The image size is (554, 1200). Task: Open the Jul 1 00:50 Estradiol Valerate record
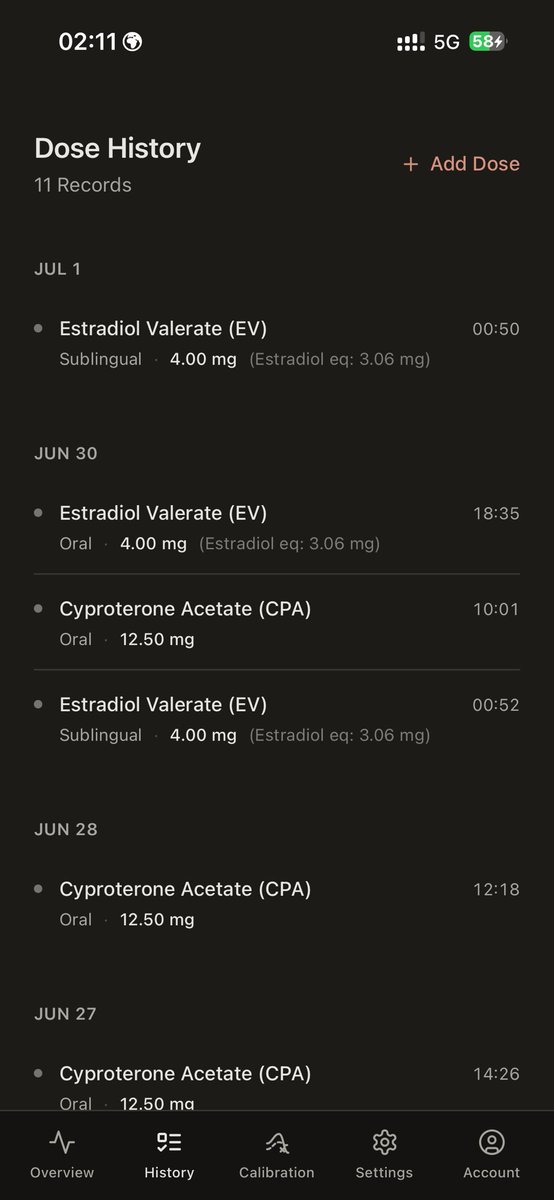pyautogui.click(x=277, y=343)
